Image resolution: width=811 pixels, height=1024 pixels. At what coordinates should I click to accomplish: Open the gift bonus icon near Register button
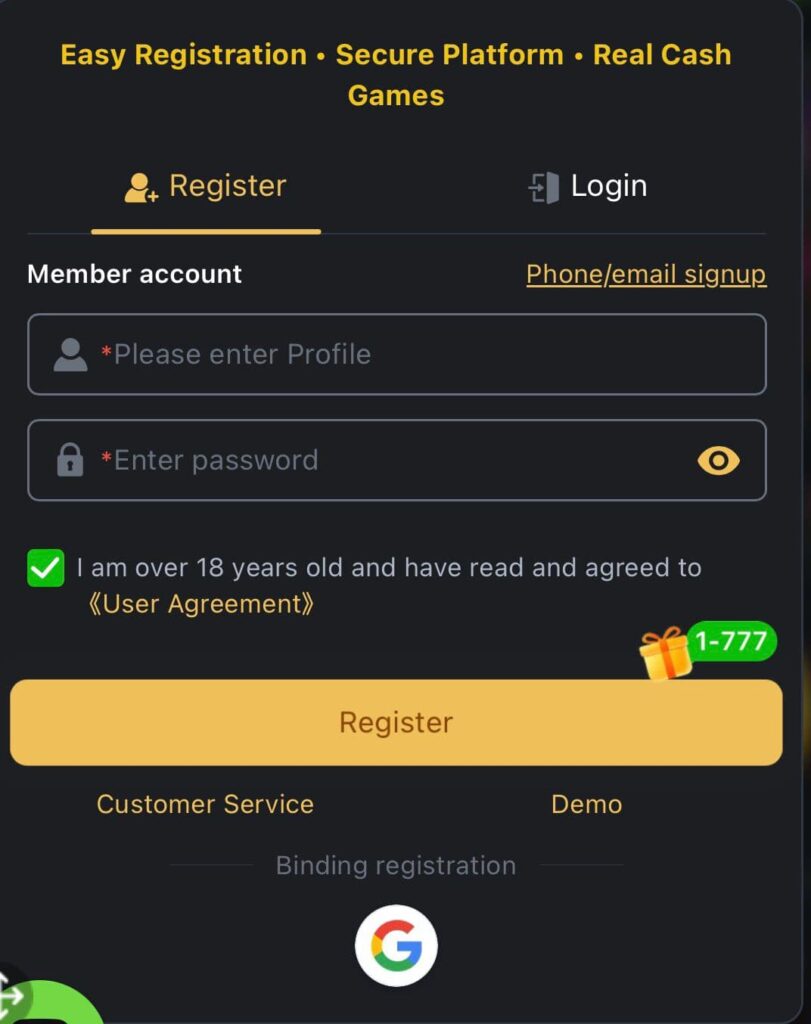(668, 656)
